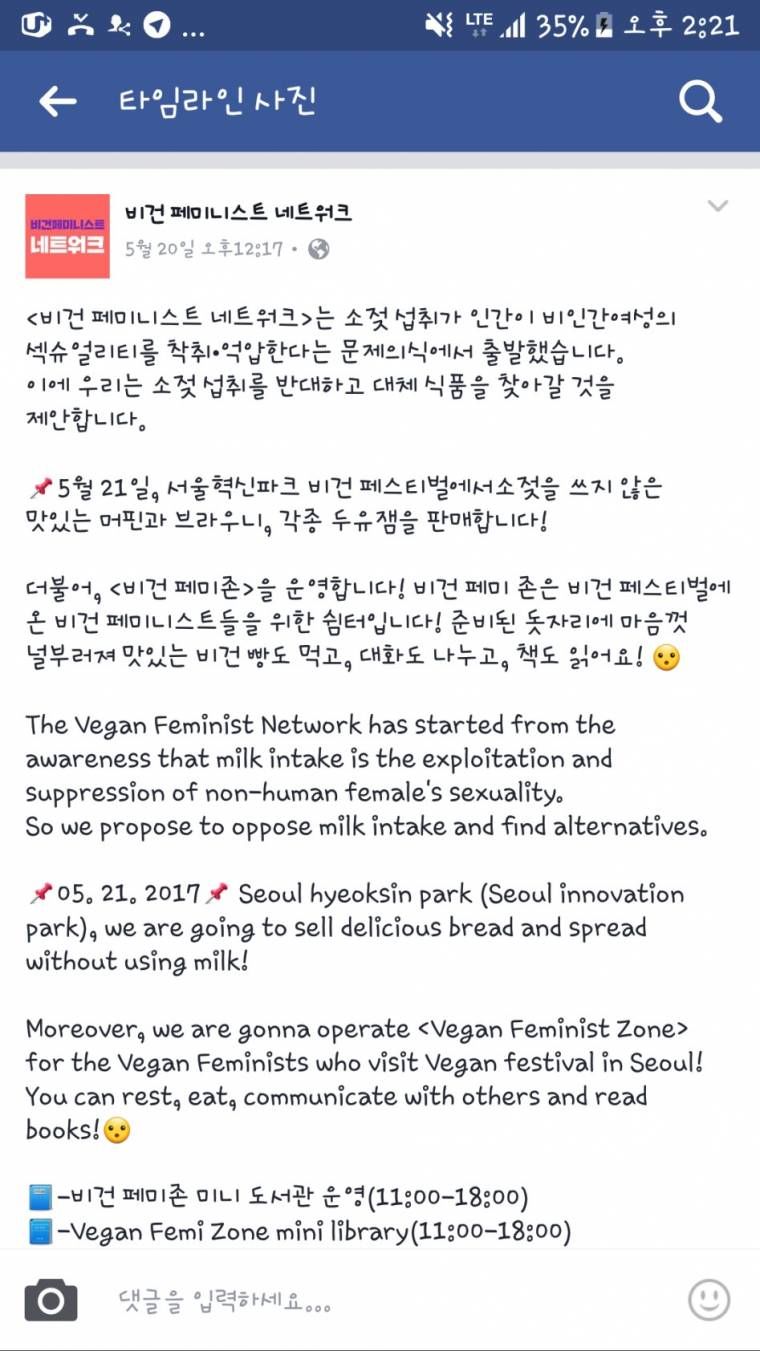Focus the 댓글을 입력하세요 comment field
This screenshot has width=760, height=1351.
pos(380,1301)
